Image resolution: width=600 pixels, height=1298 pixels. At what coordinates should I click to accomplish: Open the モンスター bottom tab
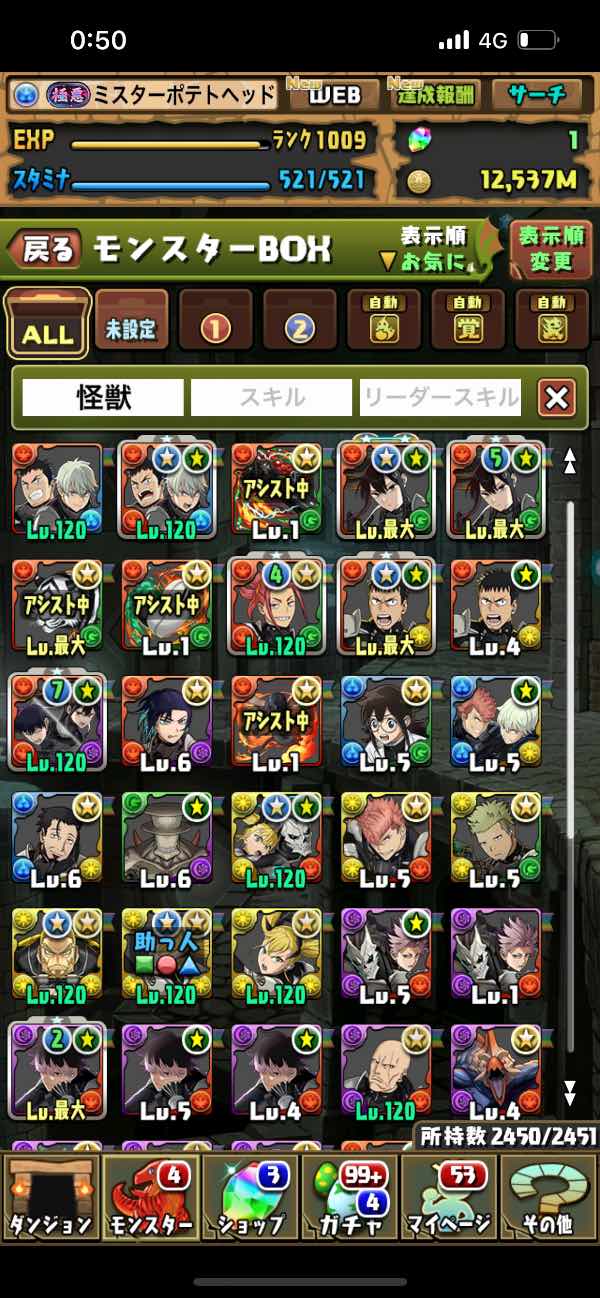[x=150, y=1197]
